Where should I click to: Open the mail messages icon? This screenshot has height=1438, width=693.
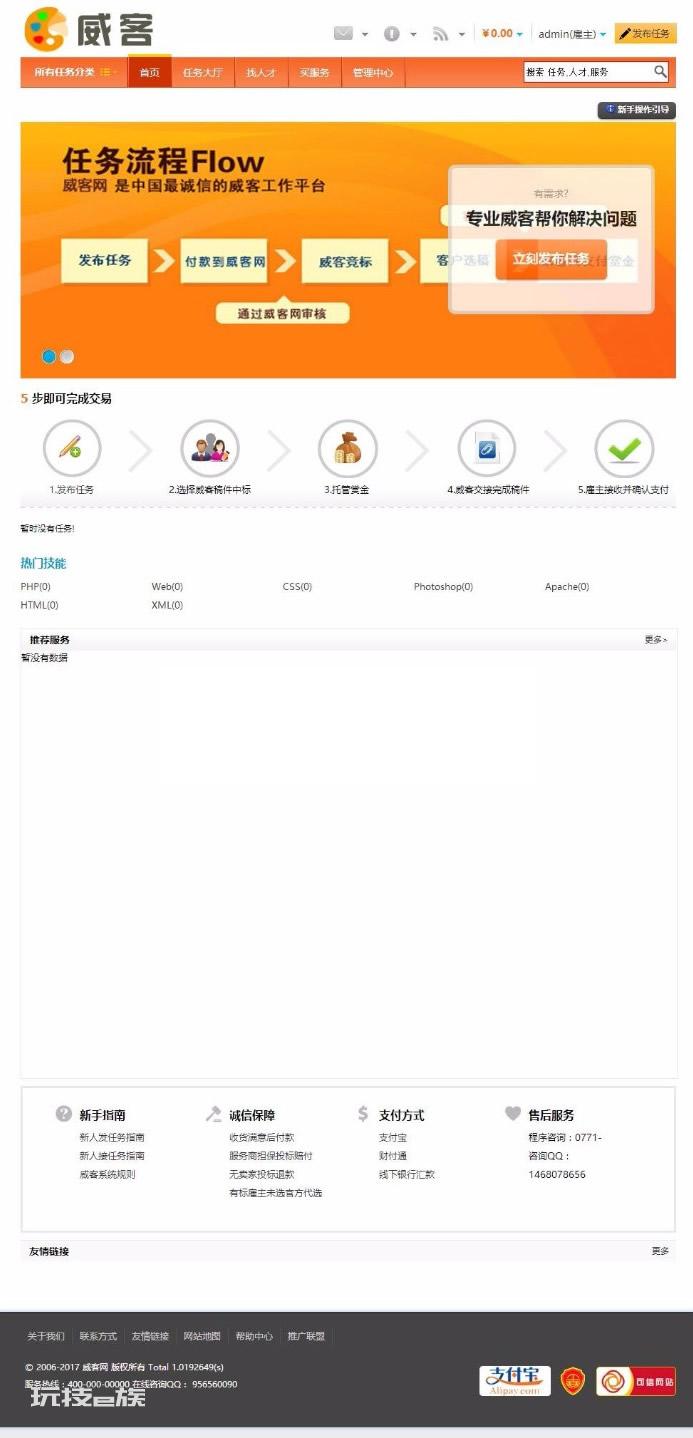pyautogui.click(x=343, y=34)
